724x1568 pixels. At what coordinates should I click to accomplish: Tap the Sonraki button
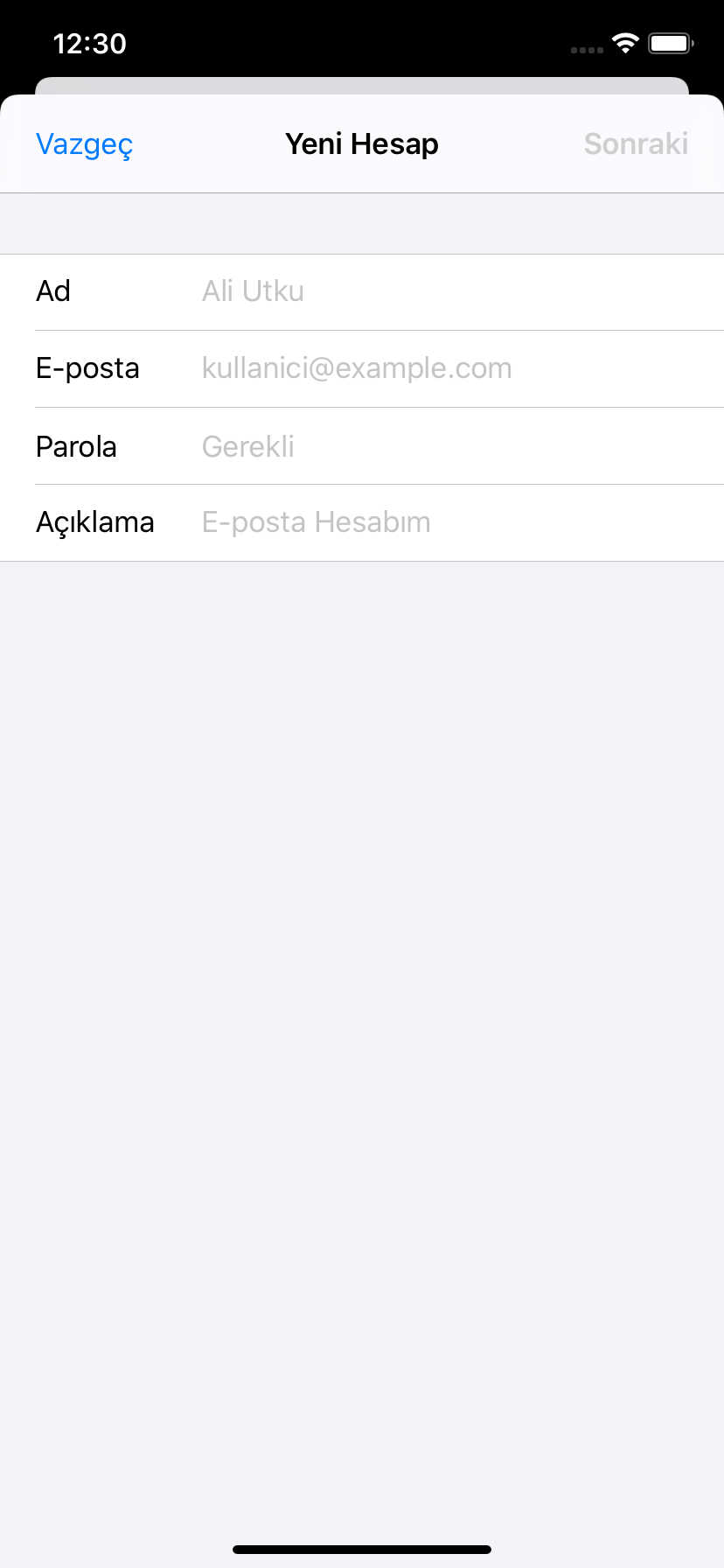click(636, 144)
